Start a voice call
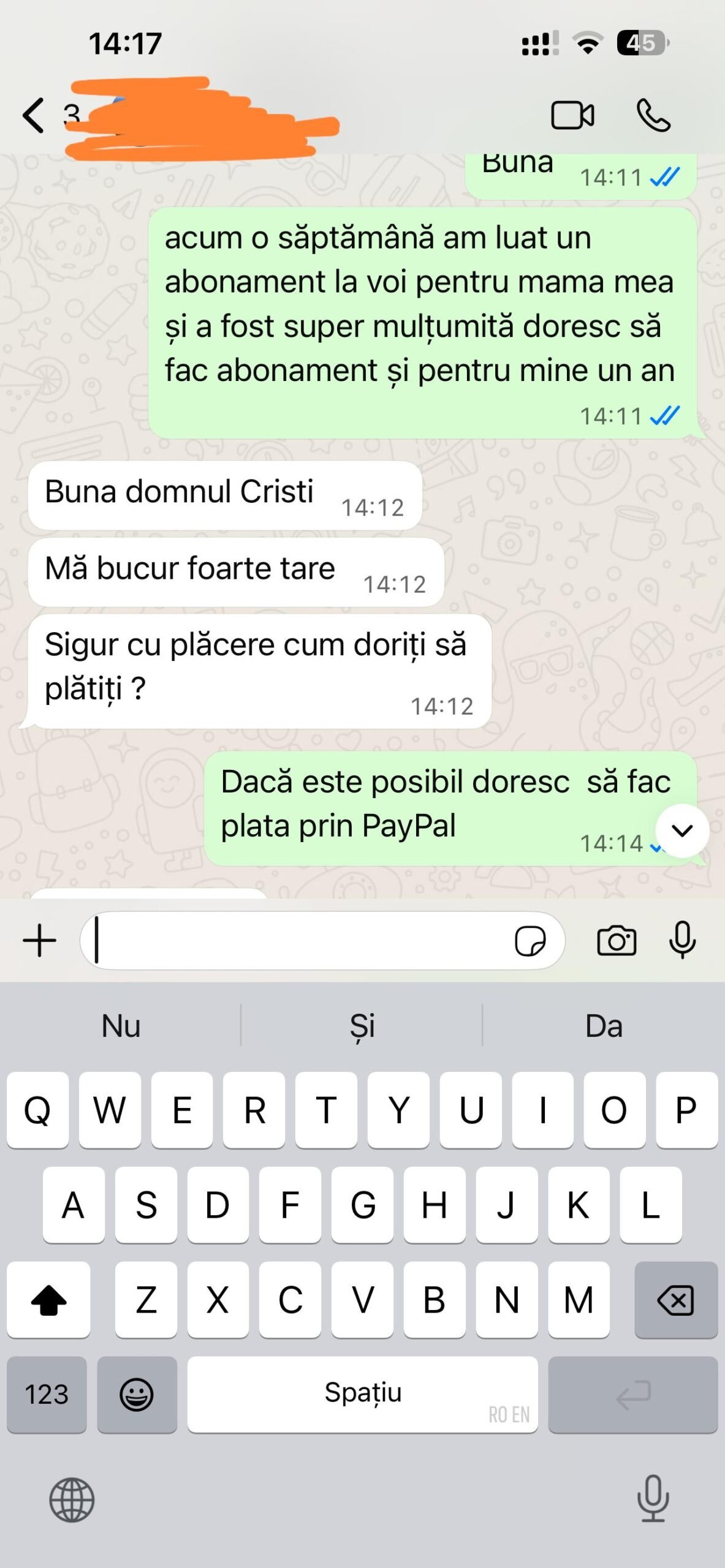Viewport: 725px width, 1568px height. (x=653, y=115)
